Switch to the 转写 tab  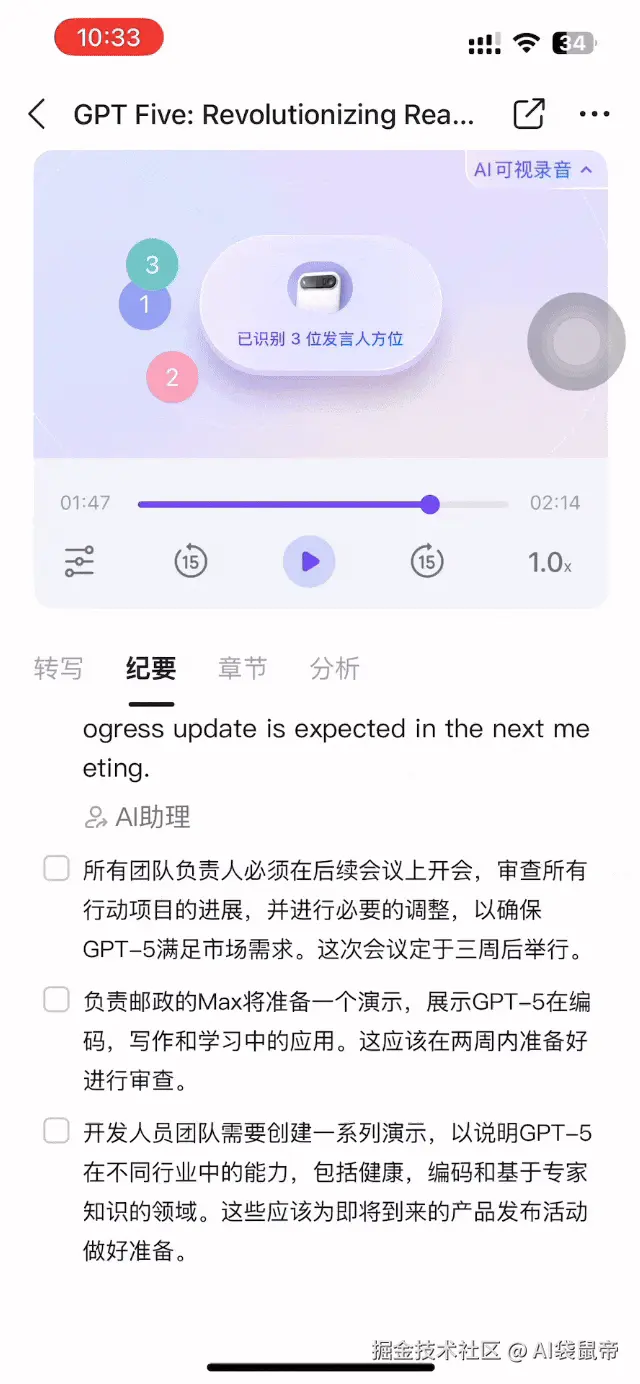tap(58, 669)
